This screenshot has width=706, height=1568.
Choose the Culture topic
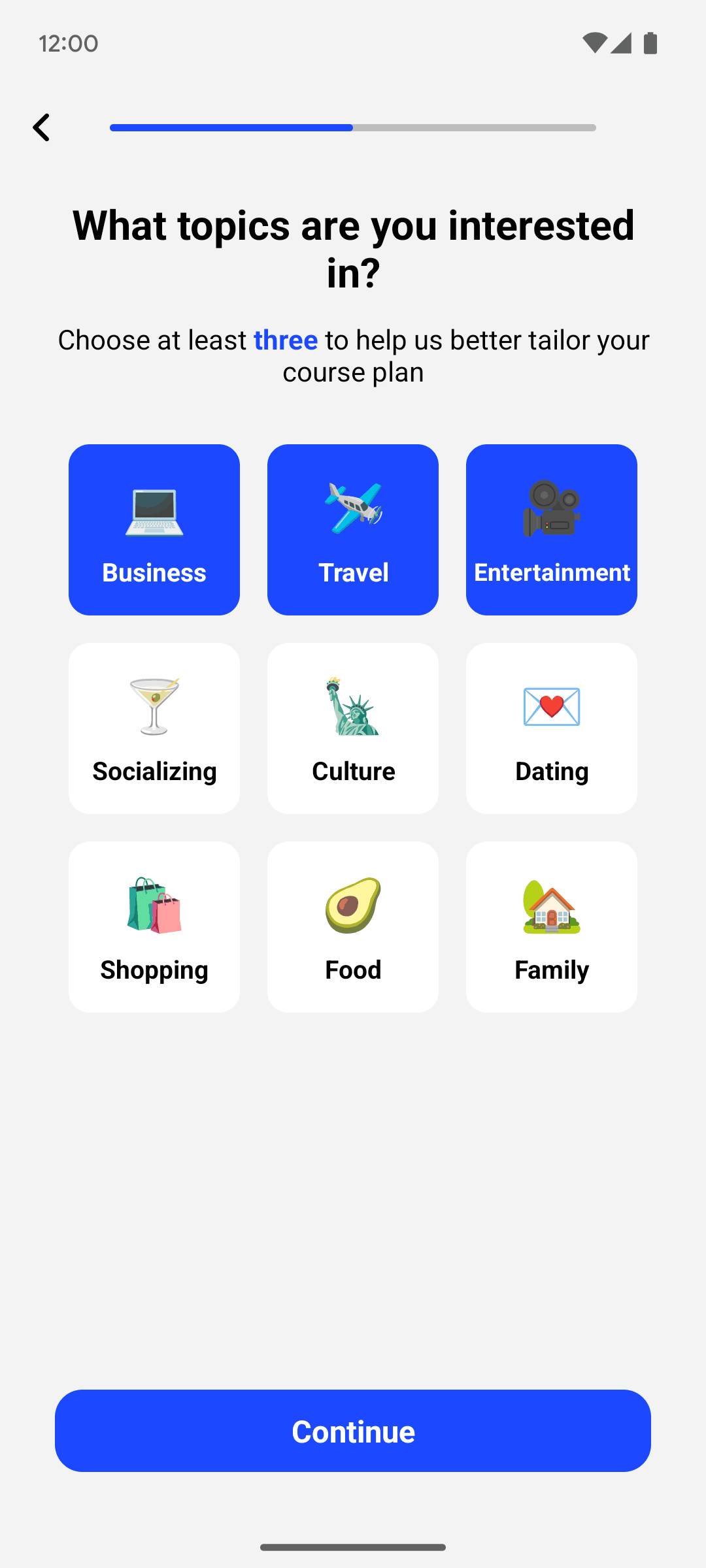(353, 728)
